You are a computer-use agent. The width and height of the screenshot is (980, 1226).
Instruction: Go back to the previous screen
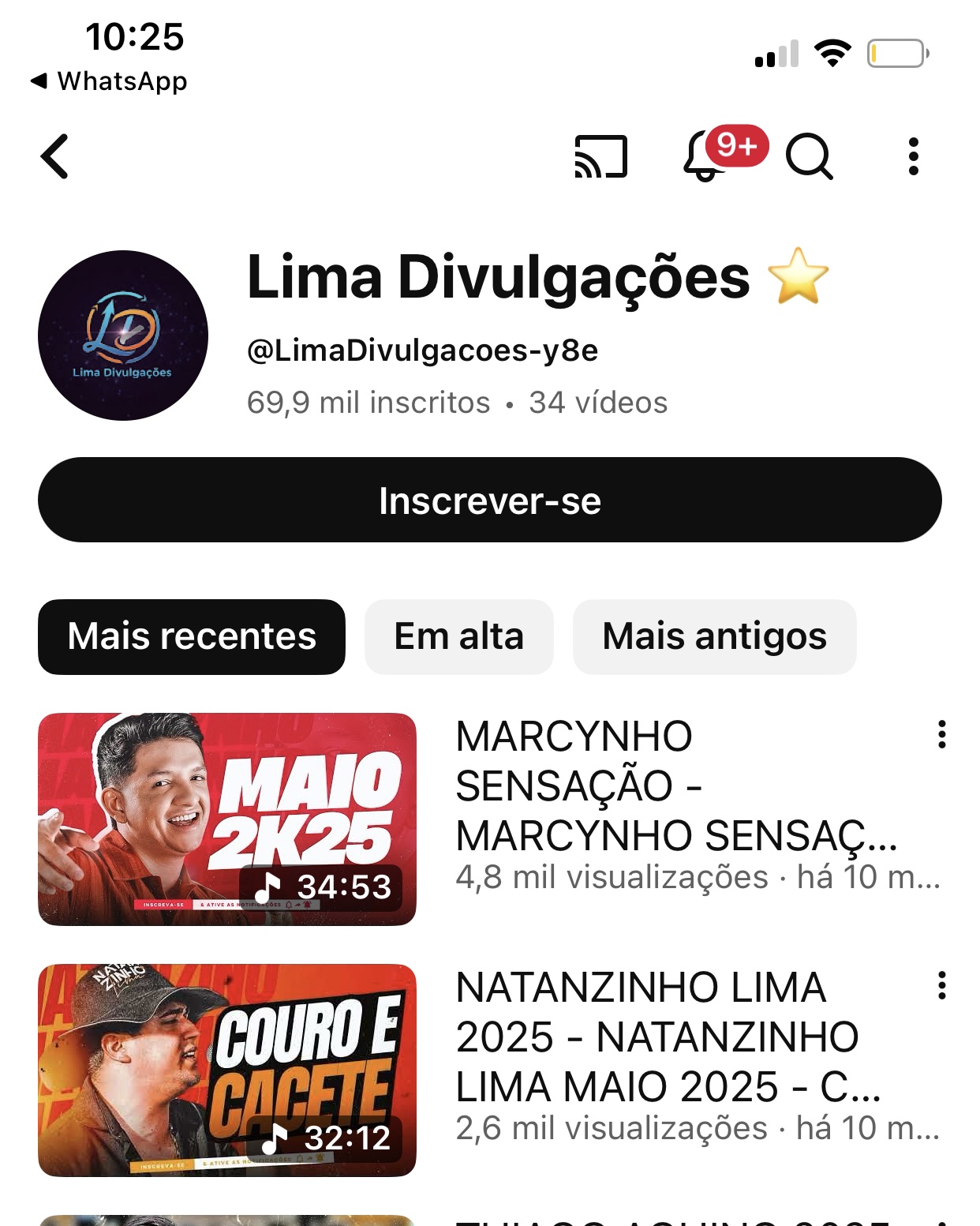[55, 156]
